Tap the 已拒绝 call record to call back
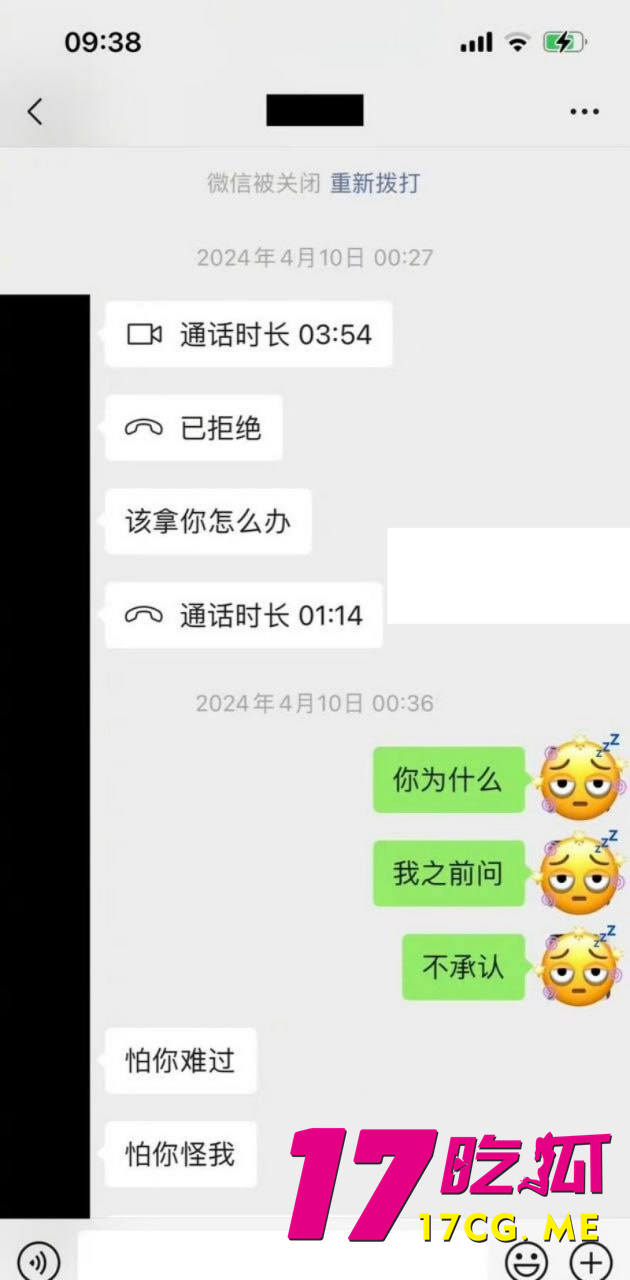630x1280 pixels. (194, 428)
